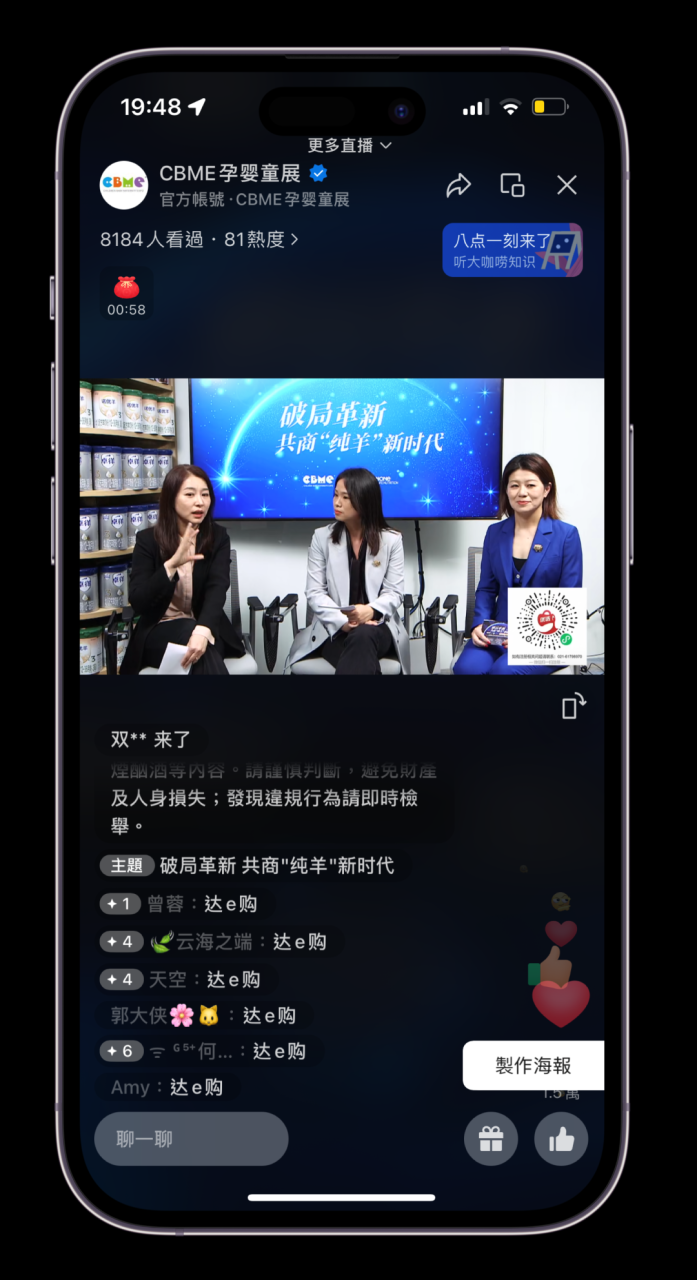Open CBME孕婴童展 channel profile
697x1280 pixels.
[124, 185]
